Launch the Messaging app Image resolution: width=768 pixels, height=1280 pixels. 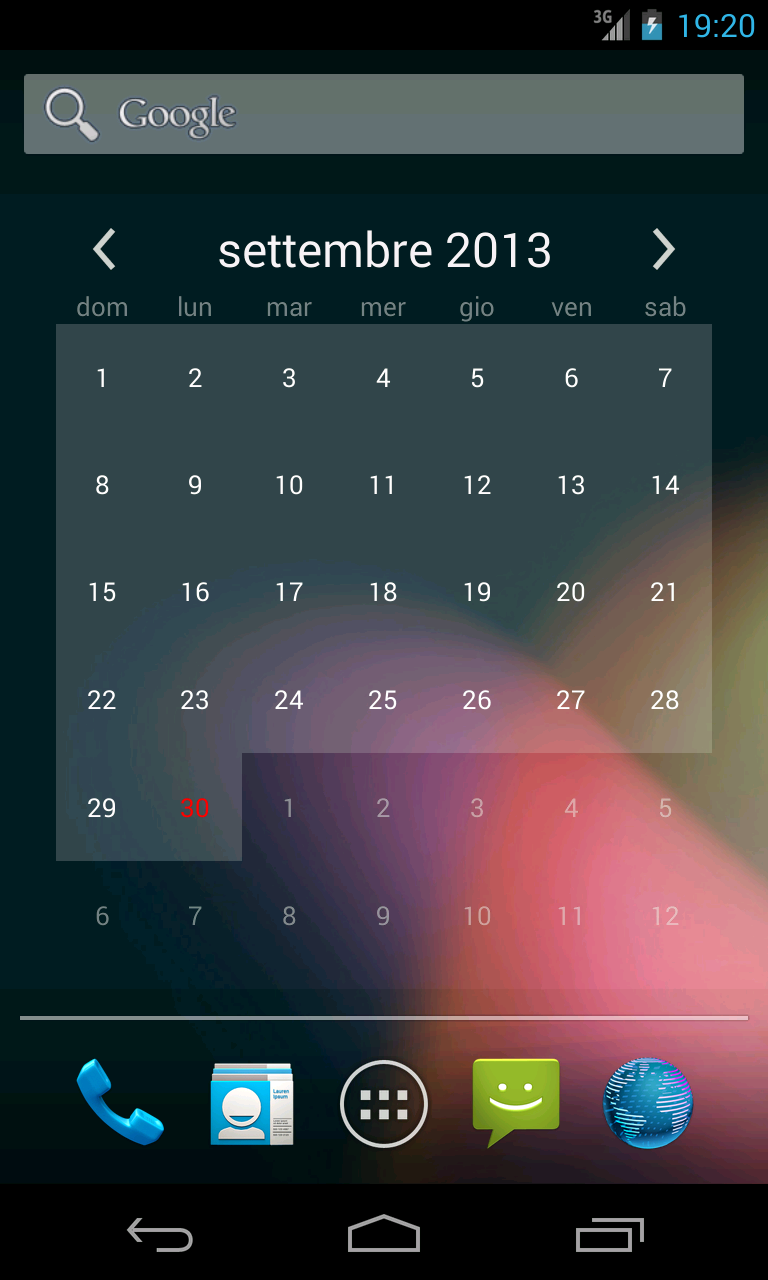516,1100
